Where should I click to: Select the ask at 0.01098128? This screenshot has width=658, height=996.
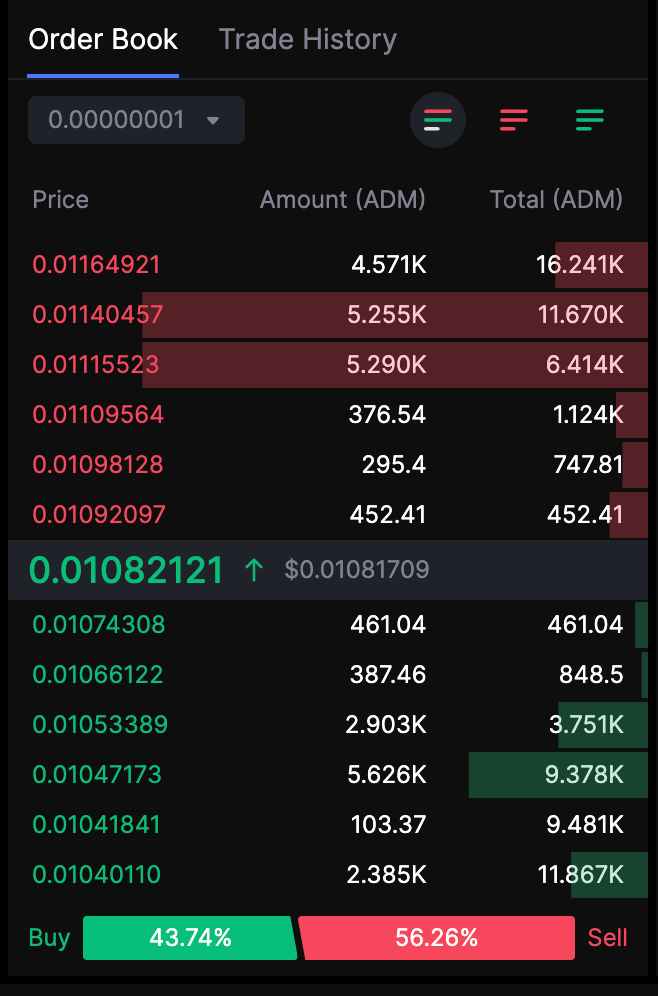328,465
